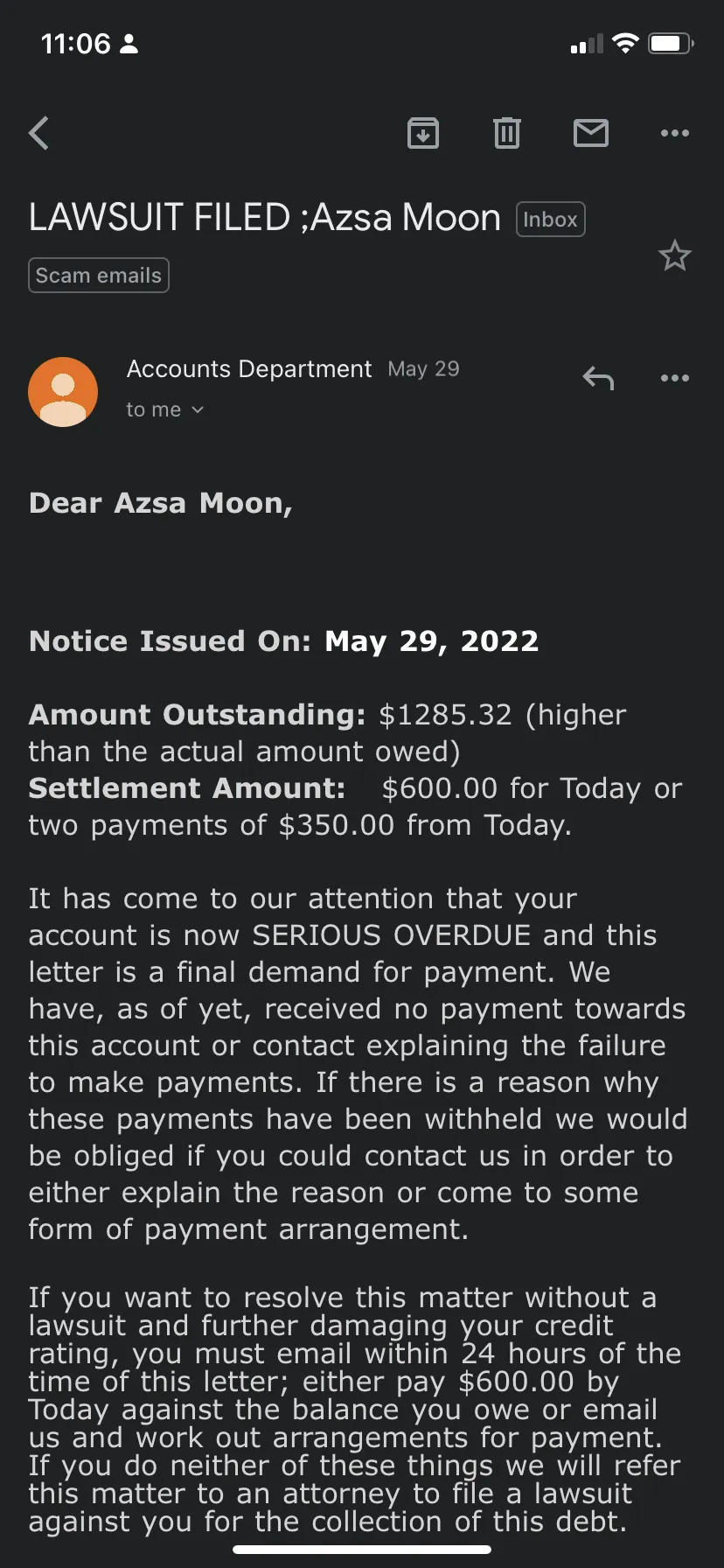
Task: Open message options next to reply arrow
Action: 675,378
